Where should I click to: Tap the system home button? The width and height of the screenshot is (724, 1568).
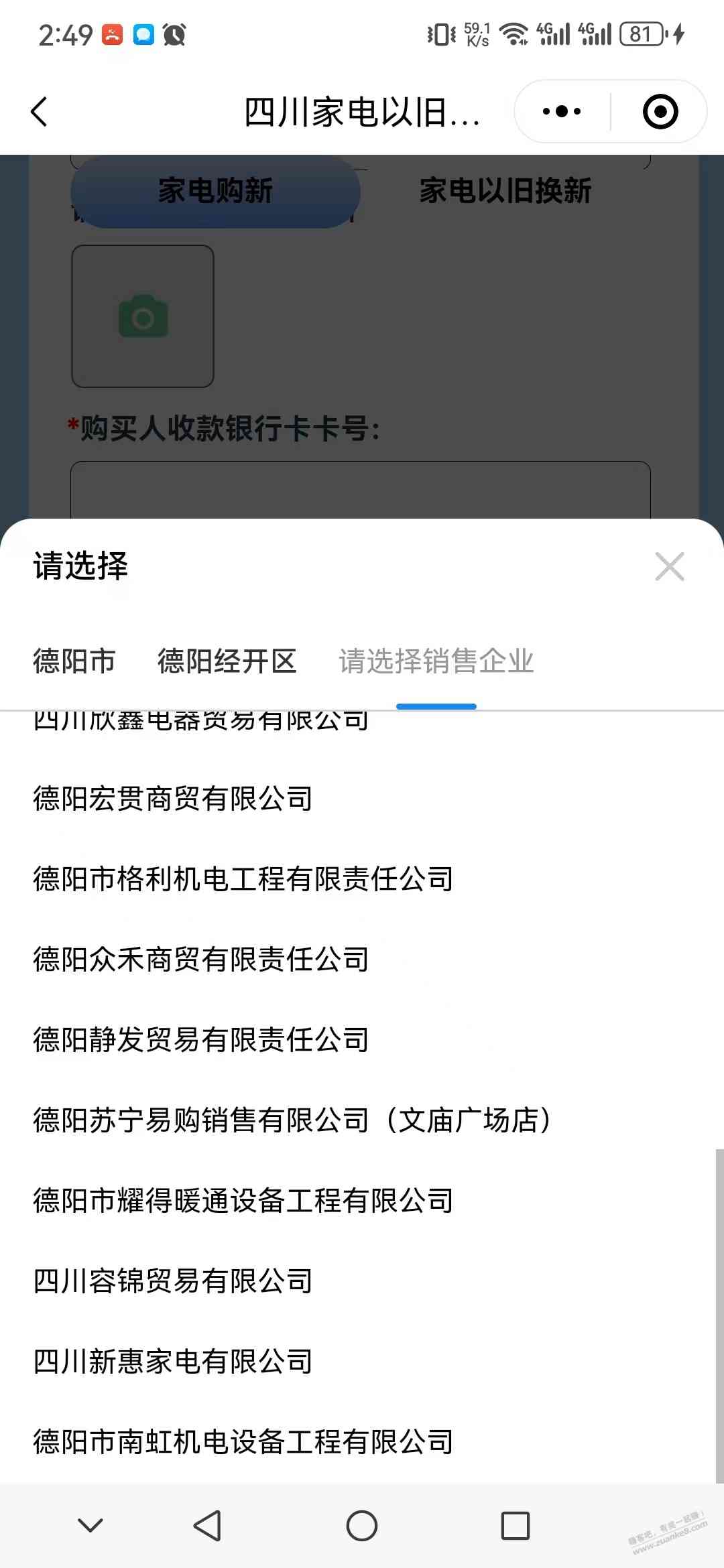pos(362,1526)
